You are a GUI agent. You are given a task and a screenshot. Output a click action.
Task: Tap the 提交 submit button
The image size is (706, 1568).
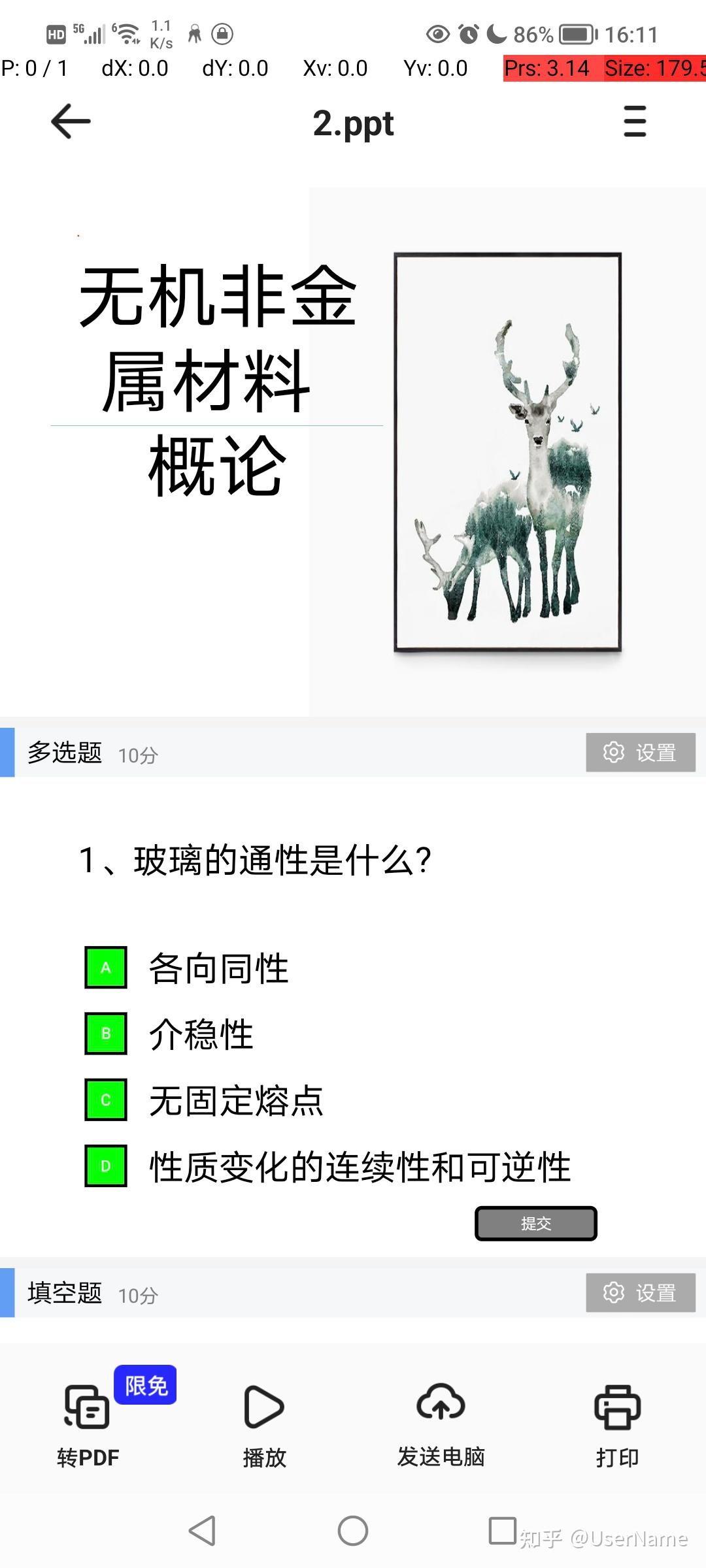point(536,1223)
